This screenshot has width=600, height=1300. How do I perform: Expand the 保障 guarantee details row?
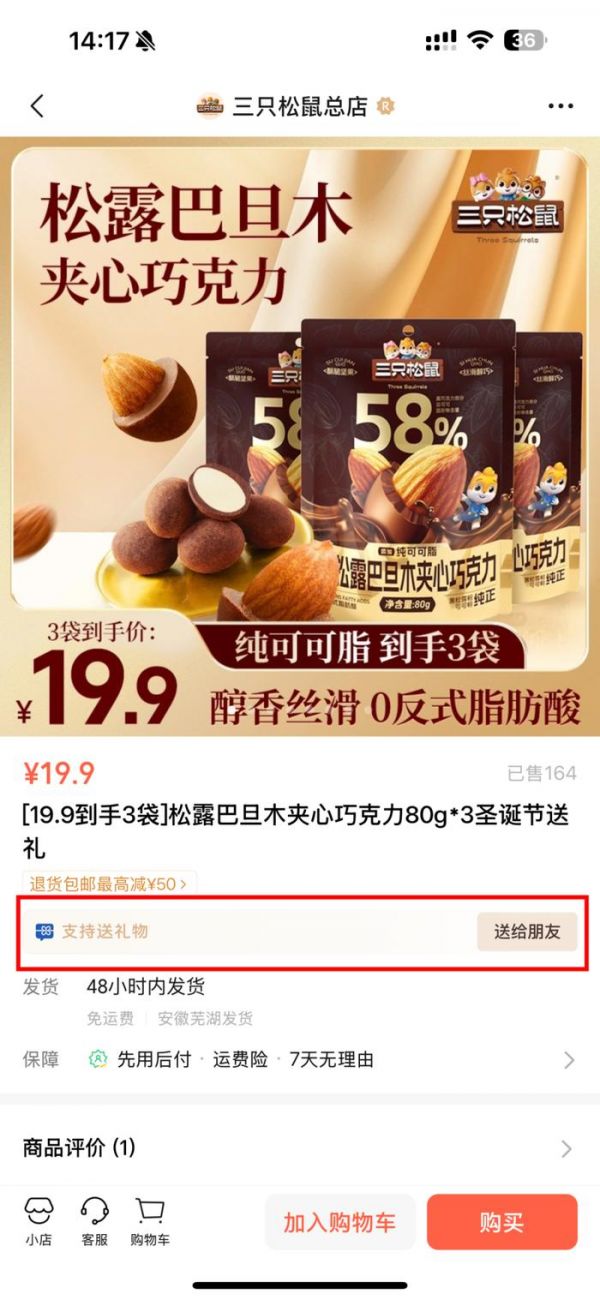tap(300, 1060)
